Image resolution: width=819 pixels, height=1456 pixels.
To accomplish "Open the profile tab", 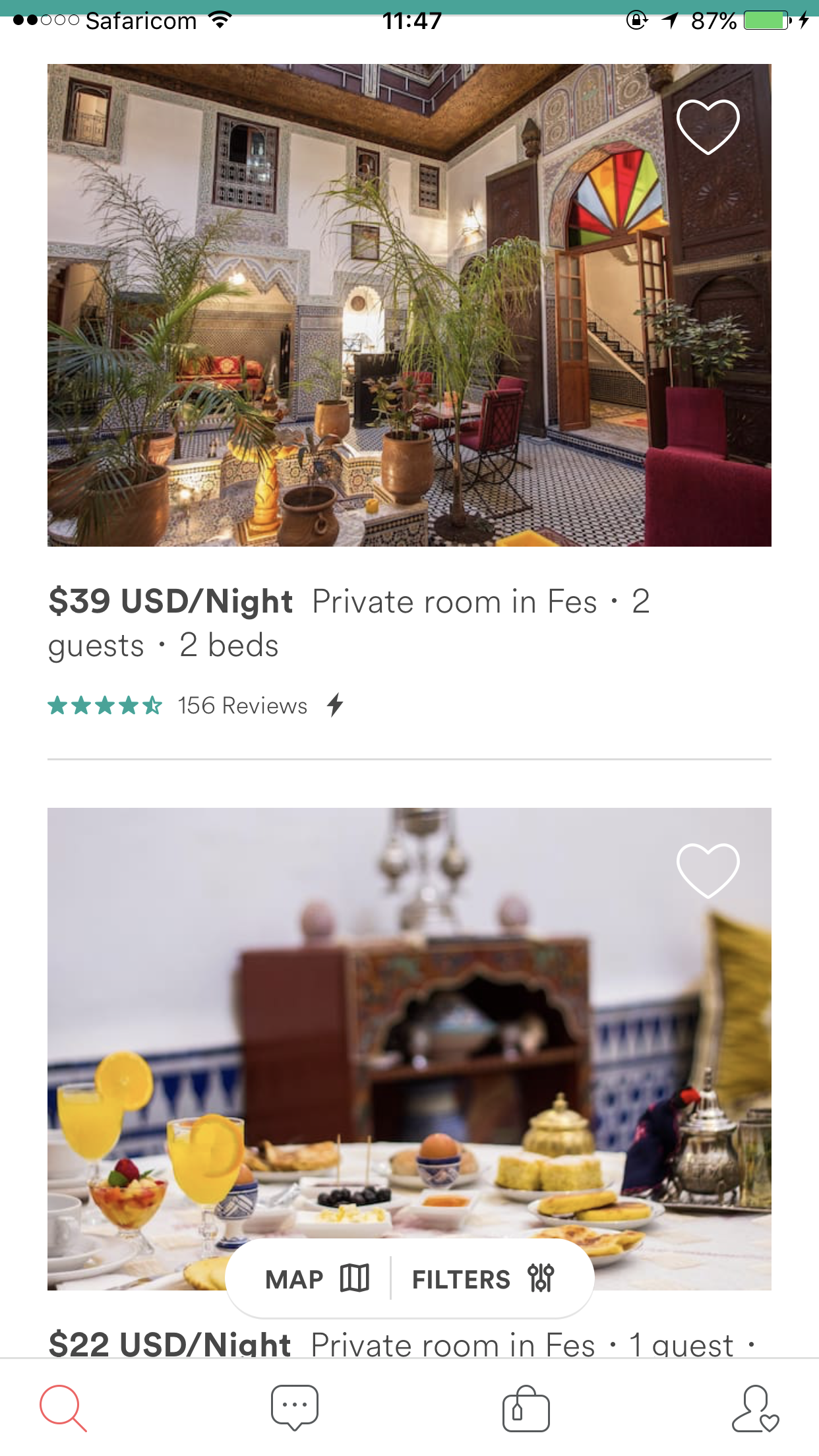I will 755,1409.
